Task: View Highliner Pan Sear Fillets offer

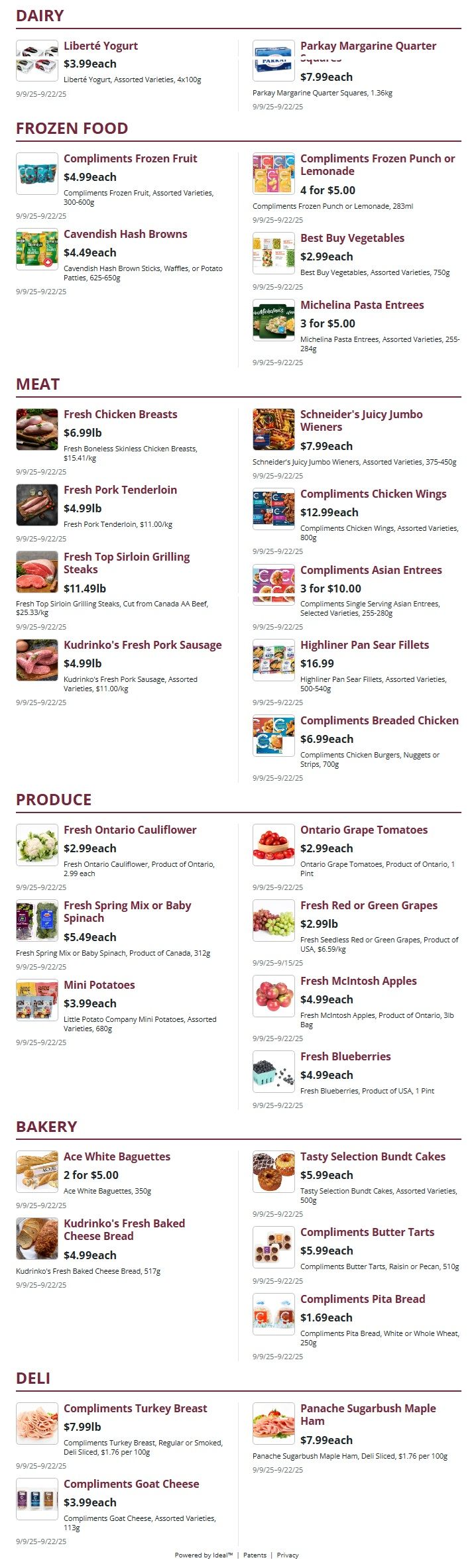Action: 364,645
